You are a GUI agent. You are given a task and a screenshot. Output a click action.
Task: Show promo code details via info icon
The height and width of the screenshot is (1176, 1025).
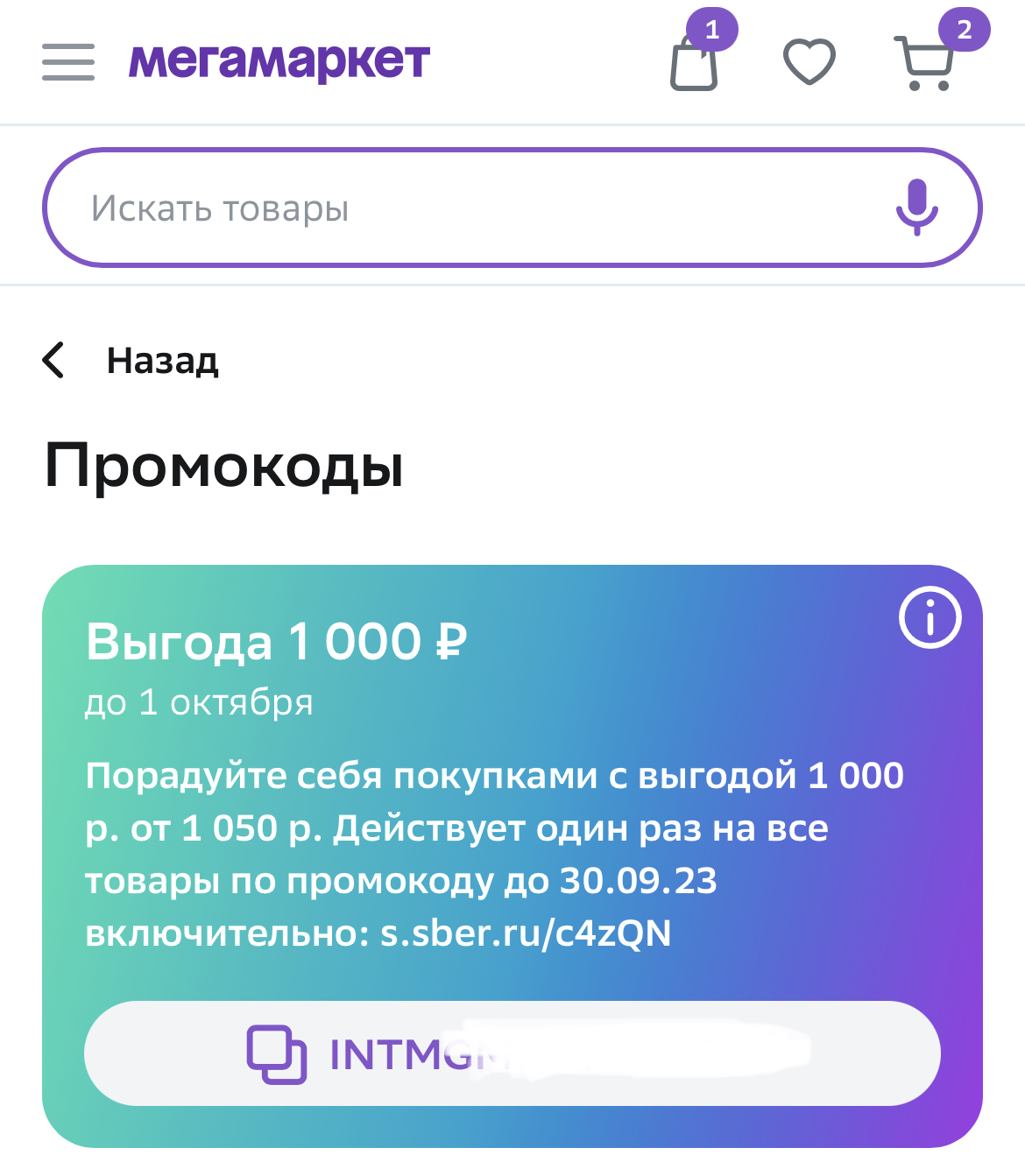(x=930, y=617)
